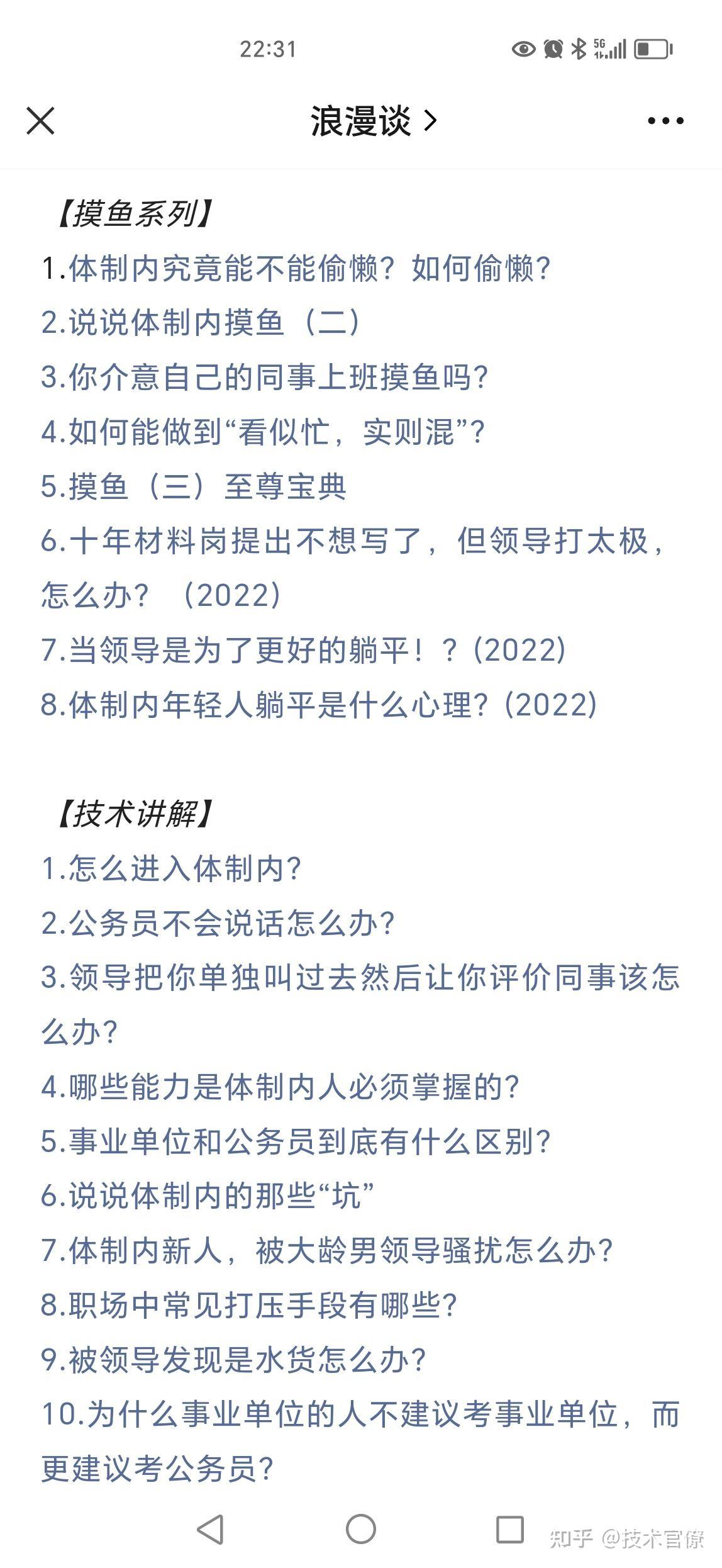Screen dimensions: 722x1568
Task: Go to home via the circle button
Action: [x=361, y=1529]
